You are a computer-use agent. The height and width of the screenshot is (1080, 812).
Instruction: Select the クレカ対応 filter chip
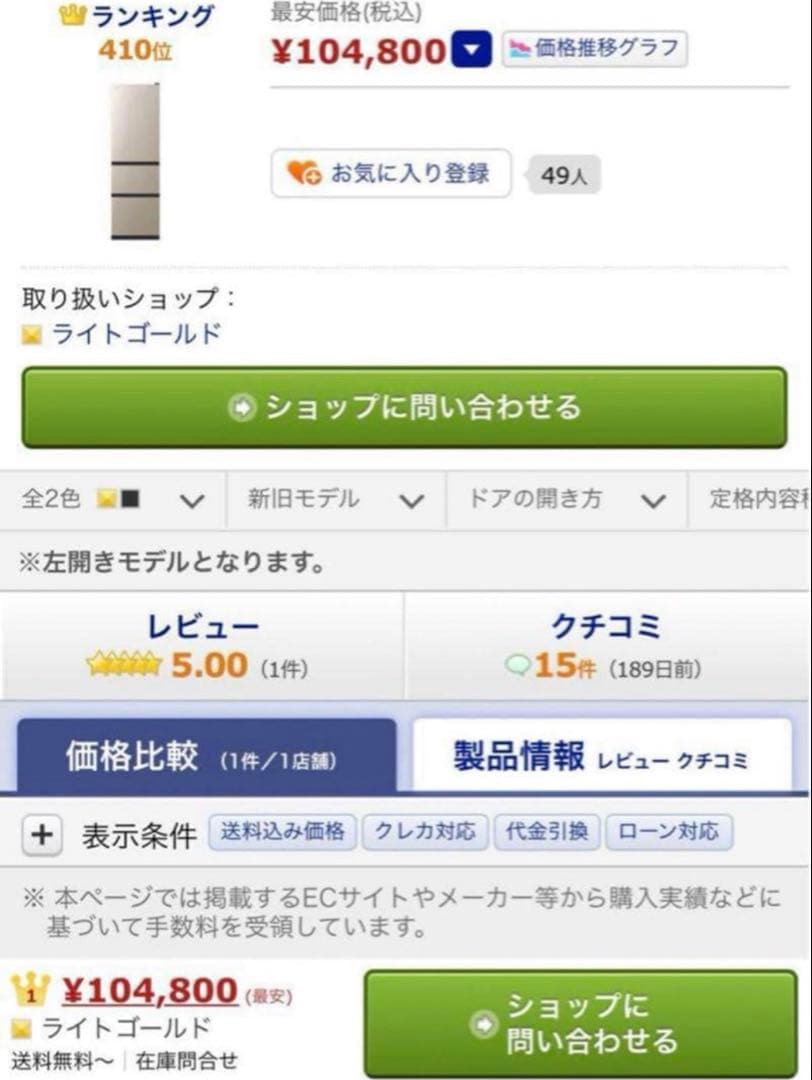coord(424,831)
